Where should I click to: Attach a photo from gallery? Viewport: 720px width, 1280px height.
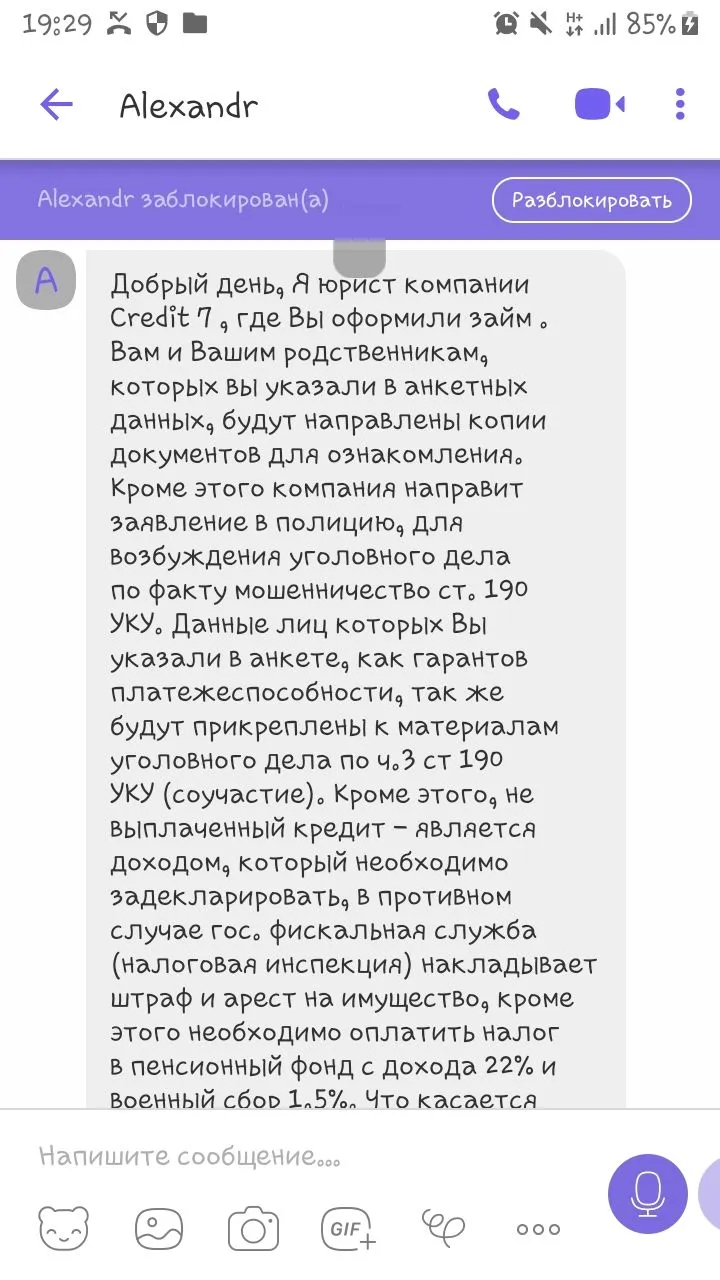(x=158, y=1228)
